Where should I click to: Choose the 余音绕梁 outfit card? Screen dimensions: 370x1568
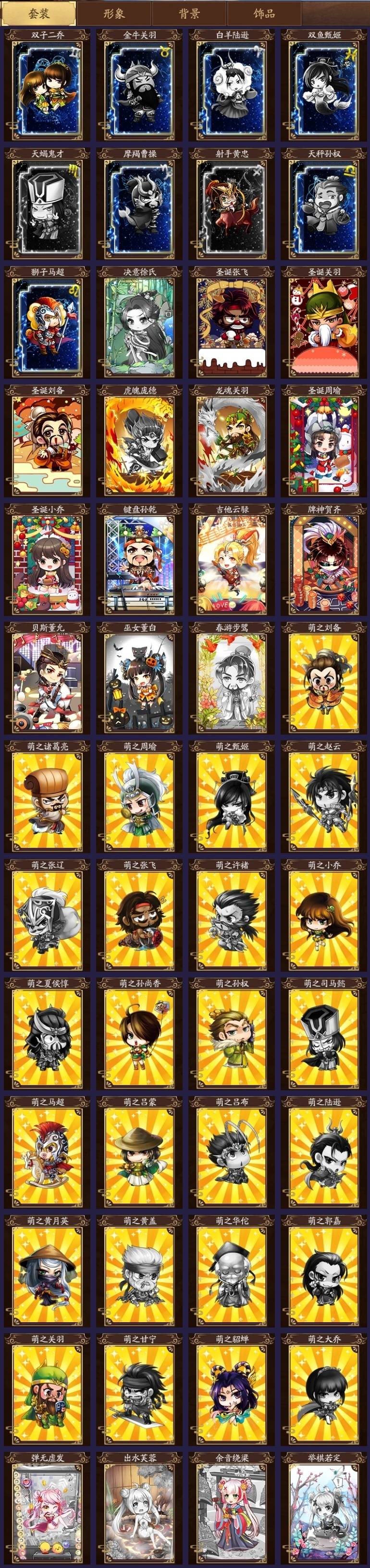click(x=232, y=1509)
